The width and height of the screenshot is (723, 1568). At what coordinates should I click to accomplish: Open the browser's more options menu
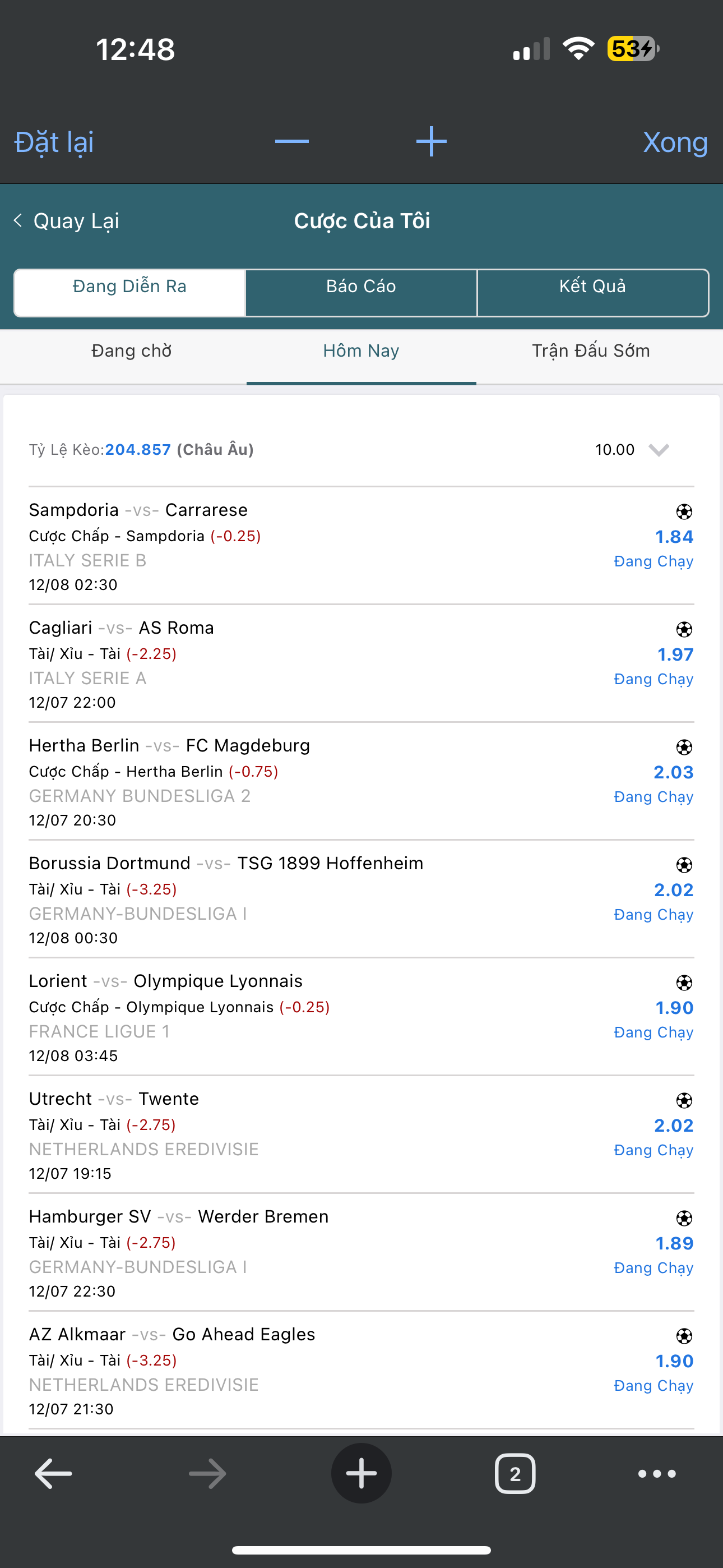point(657,1474)
